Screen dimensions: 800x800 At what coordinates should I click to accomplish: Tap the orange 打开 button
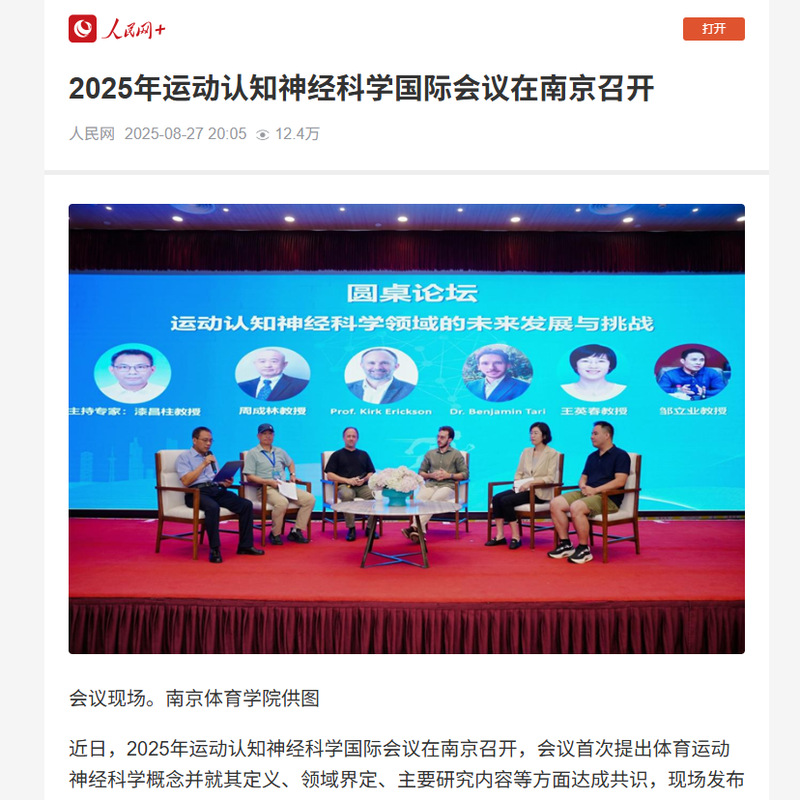click(x=713, y=29)
